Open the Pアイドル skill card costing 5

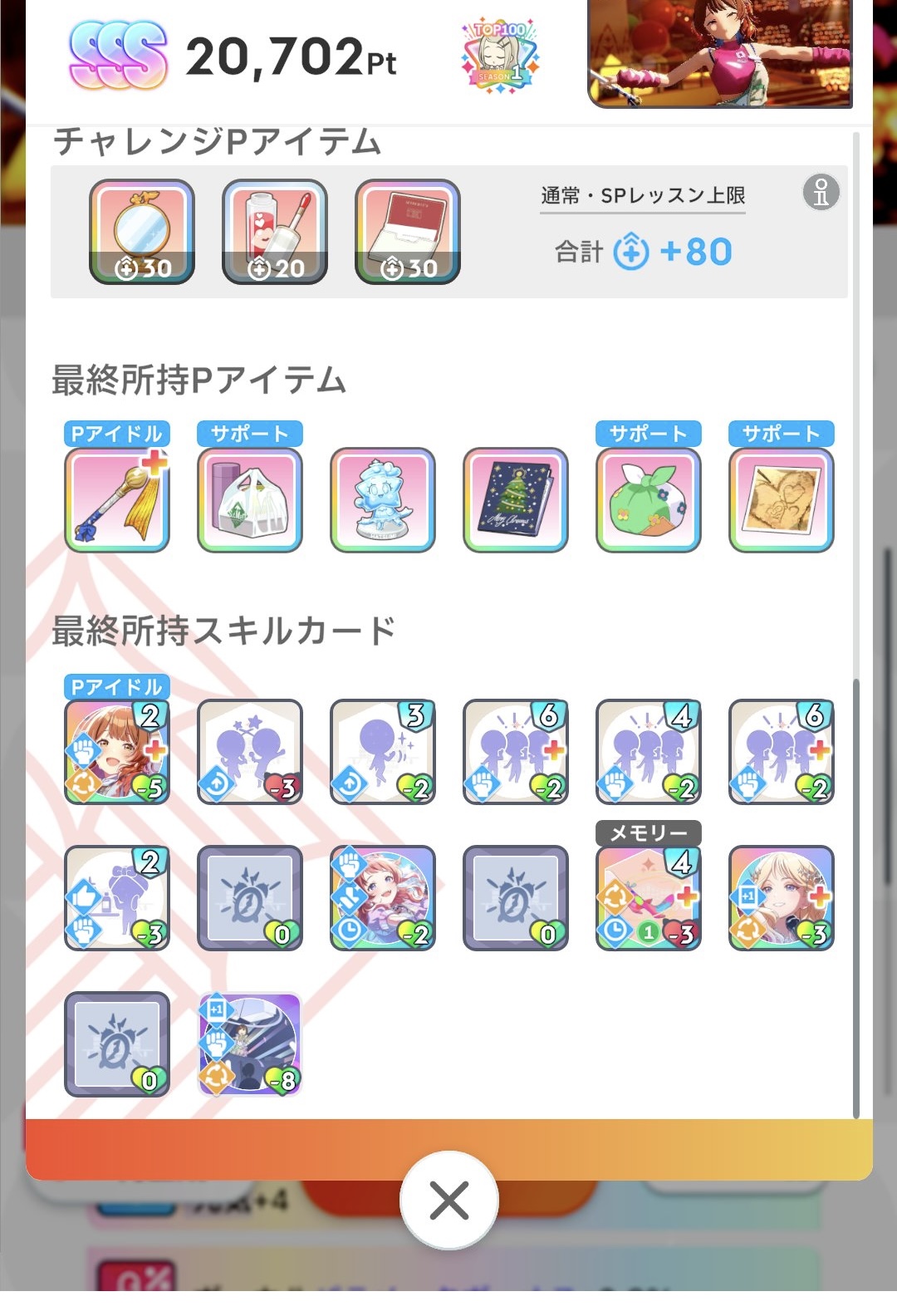tap(117, 752)
